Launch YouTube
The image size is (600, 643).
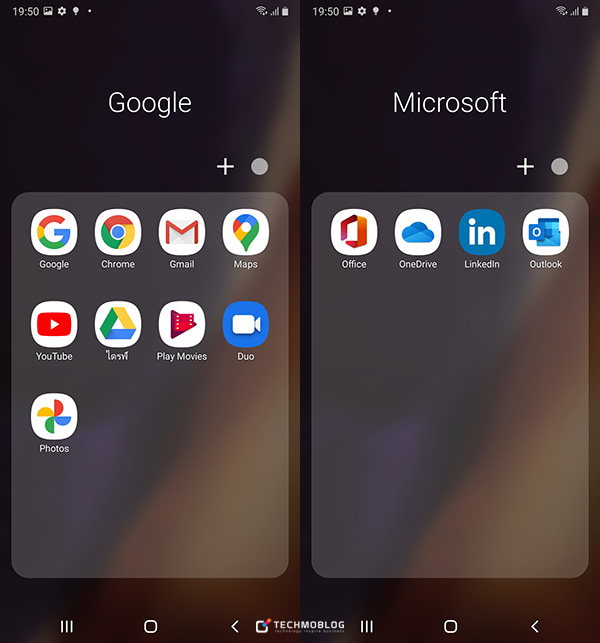coord(54,325)
